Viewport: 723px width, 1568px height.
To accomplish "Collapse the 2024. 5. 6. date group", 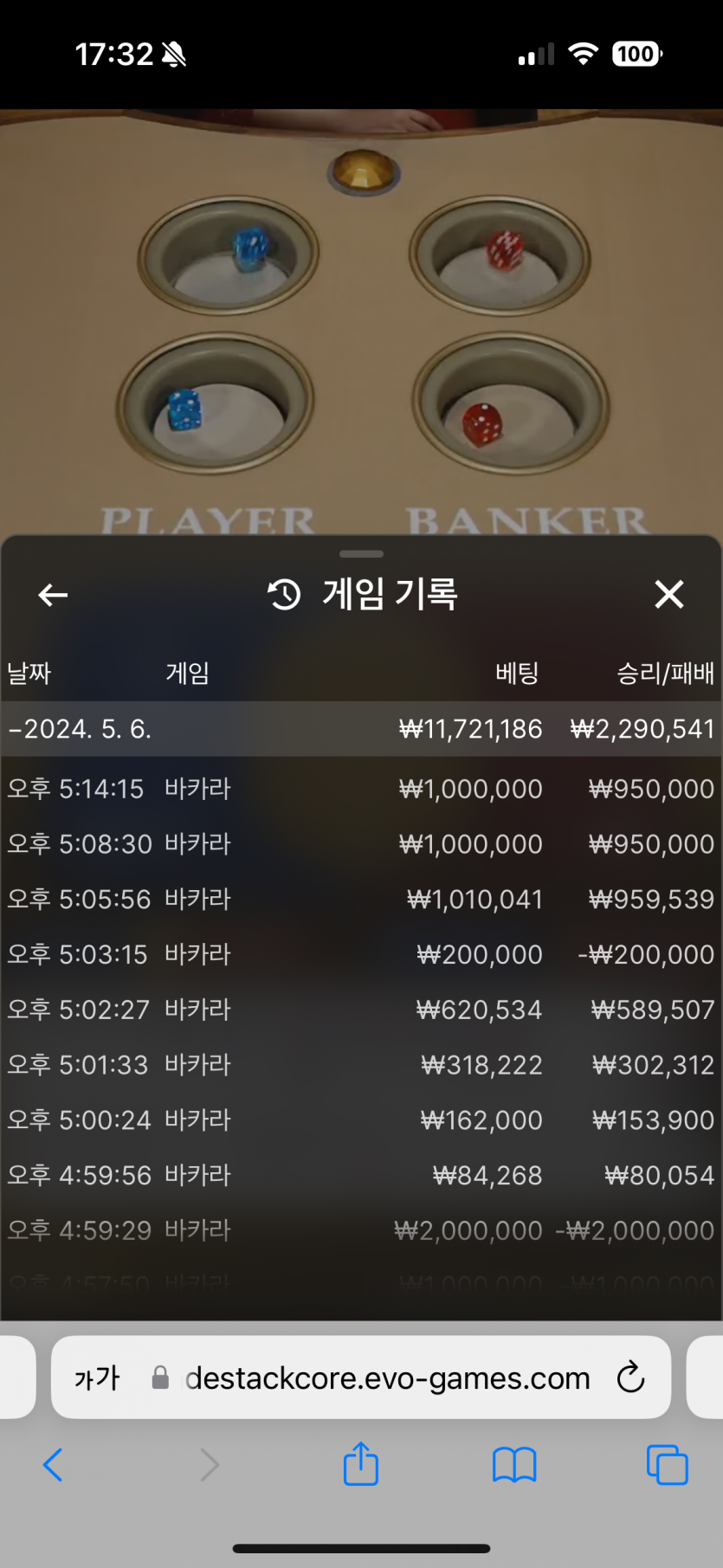I will (80, 729).
